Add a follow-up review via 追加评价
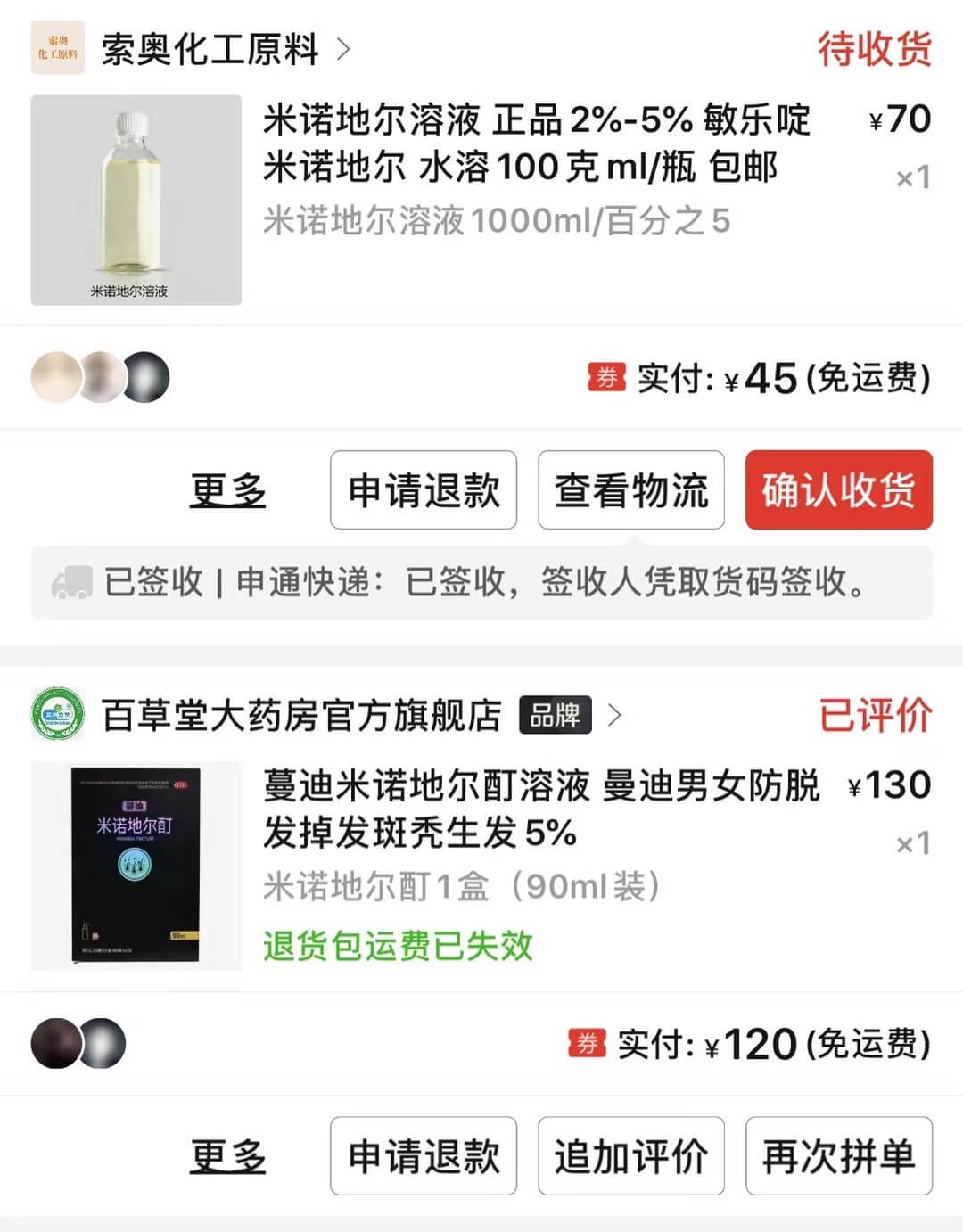 click(x=631, y=1156)
